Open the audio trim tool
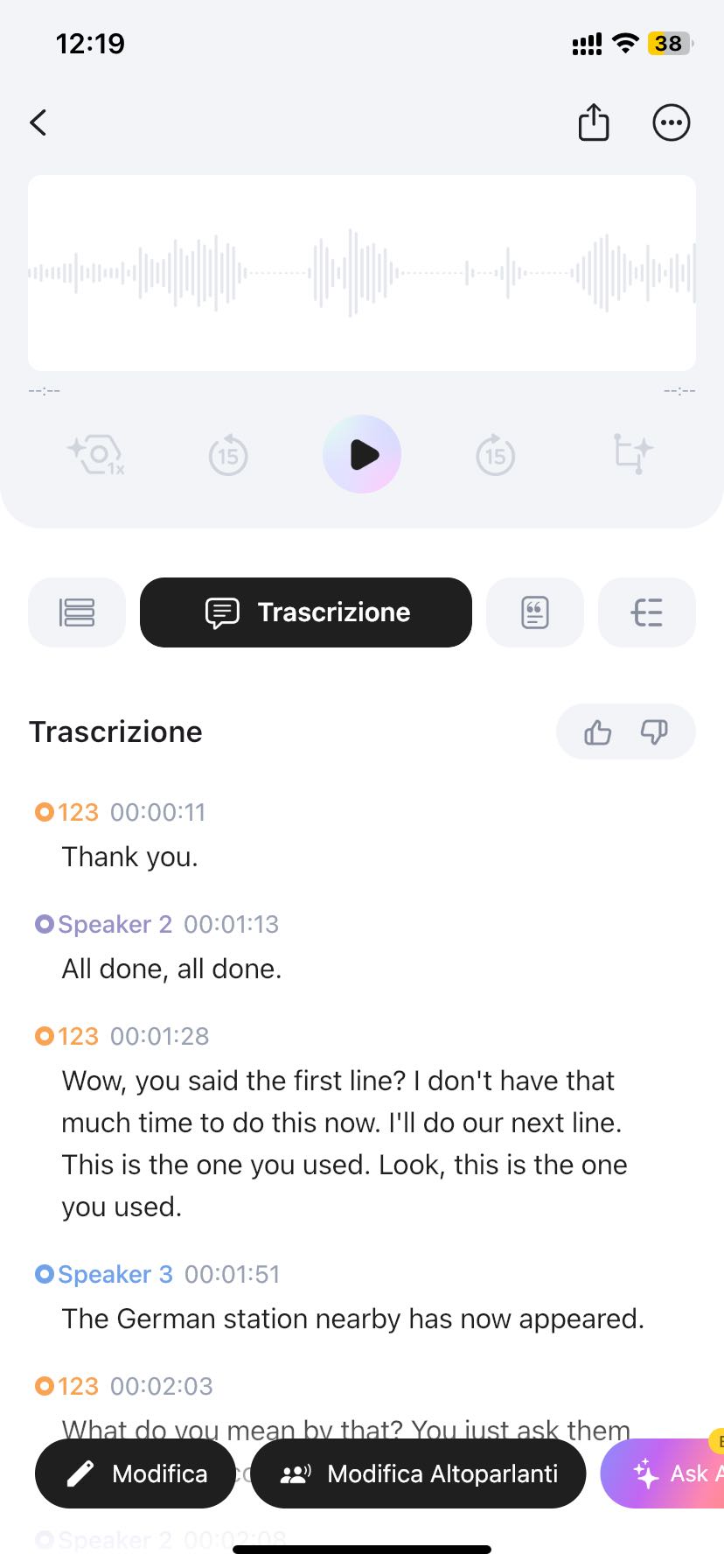Viewport: 724px width, 1568px height. coord(631,453)
